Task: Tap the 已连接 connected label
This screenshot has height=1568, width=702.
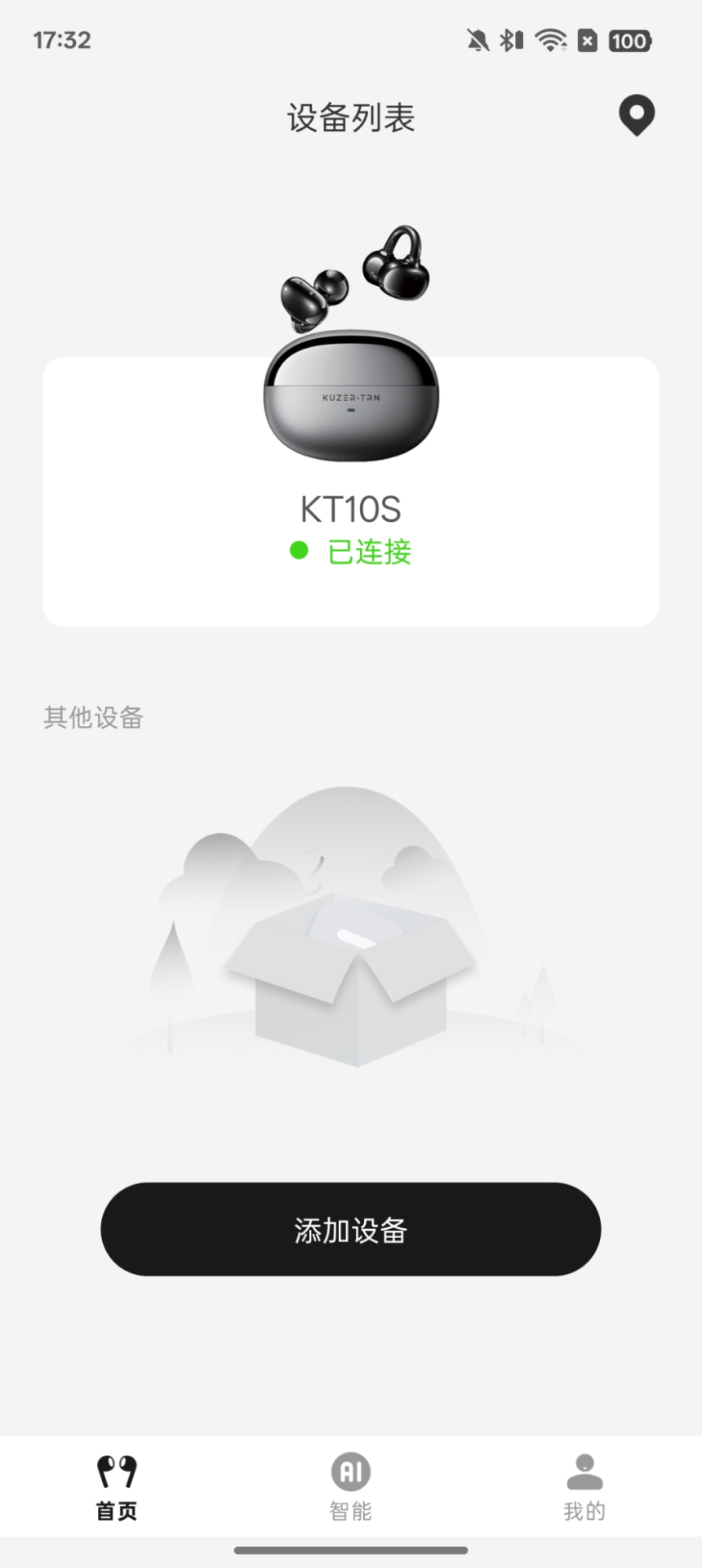Action: click(367, 553)
